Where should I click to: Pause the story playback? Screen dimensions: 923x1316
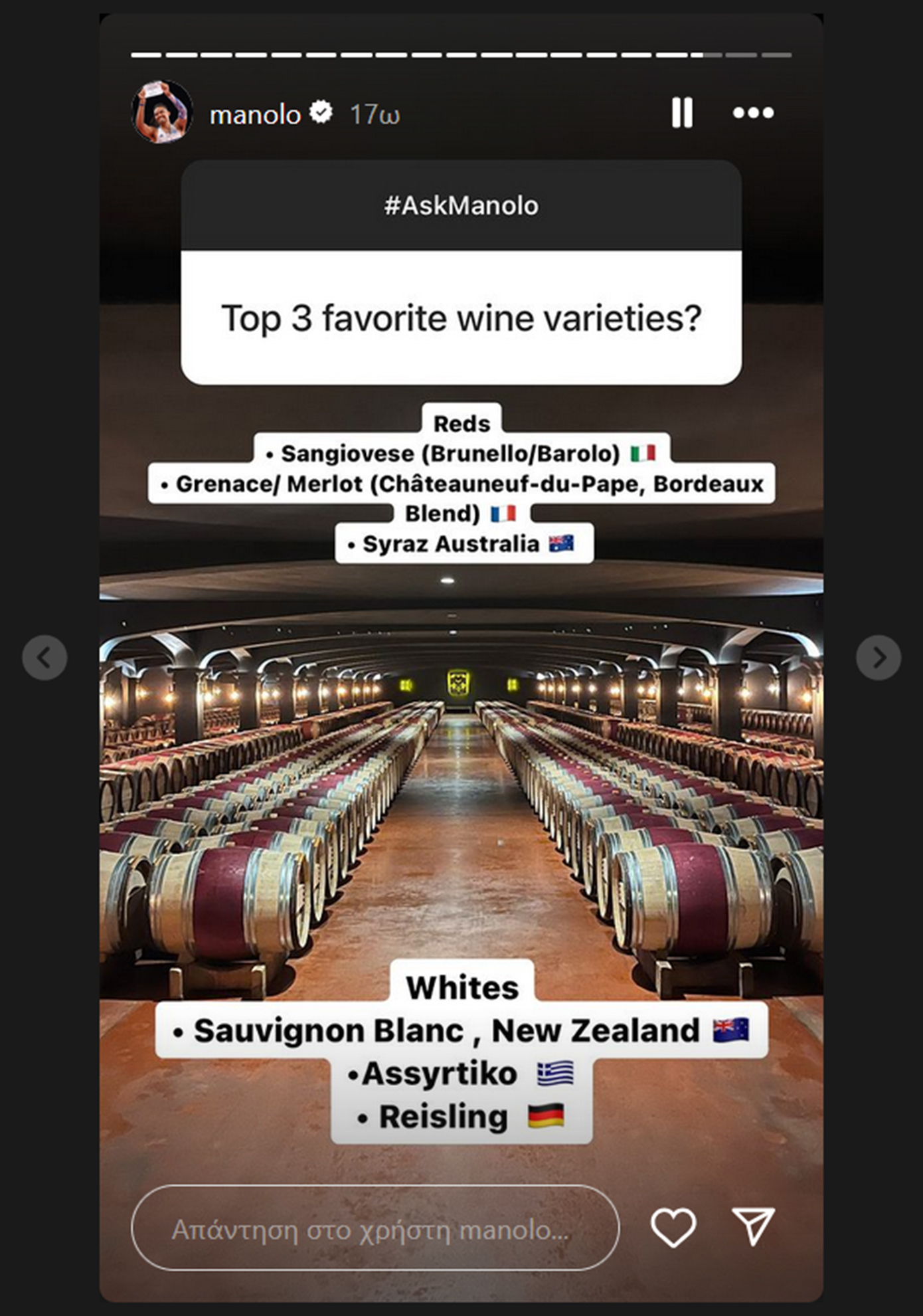[682, 113]
